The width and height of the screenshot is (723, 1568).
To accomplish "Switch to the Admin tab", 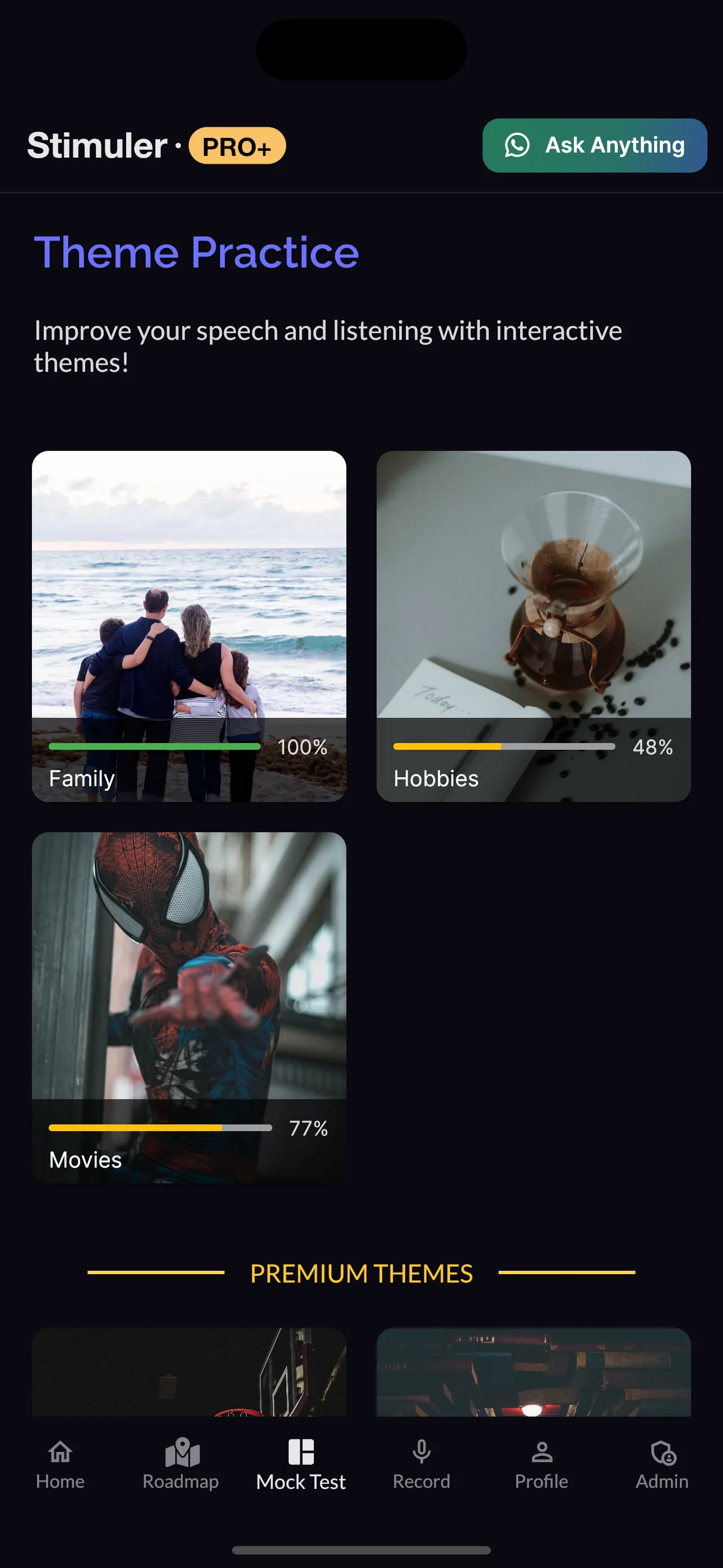I will click(661, 1464).
